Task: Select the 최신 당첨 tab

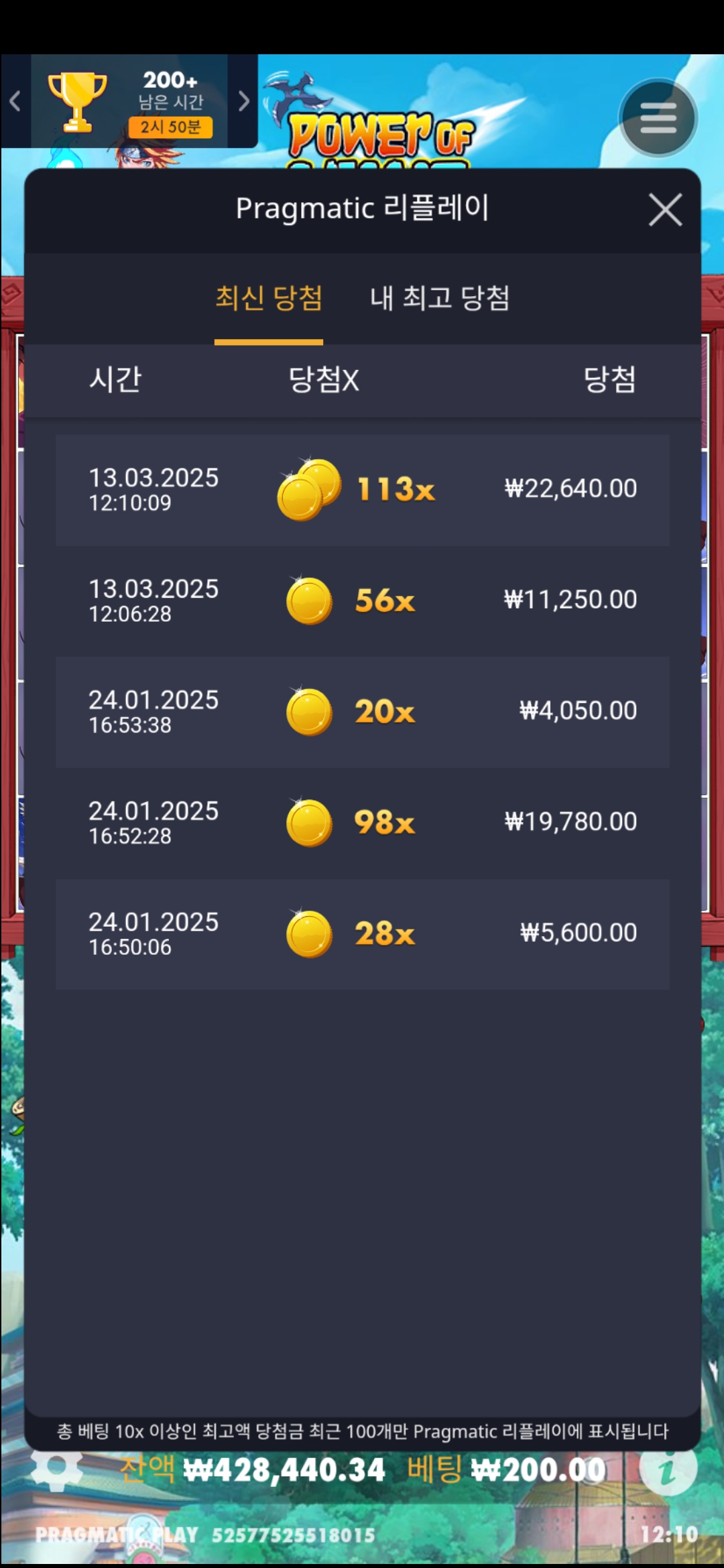Action: pyautogui.click(x=269, y=298)
